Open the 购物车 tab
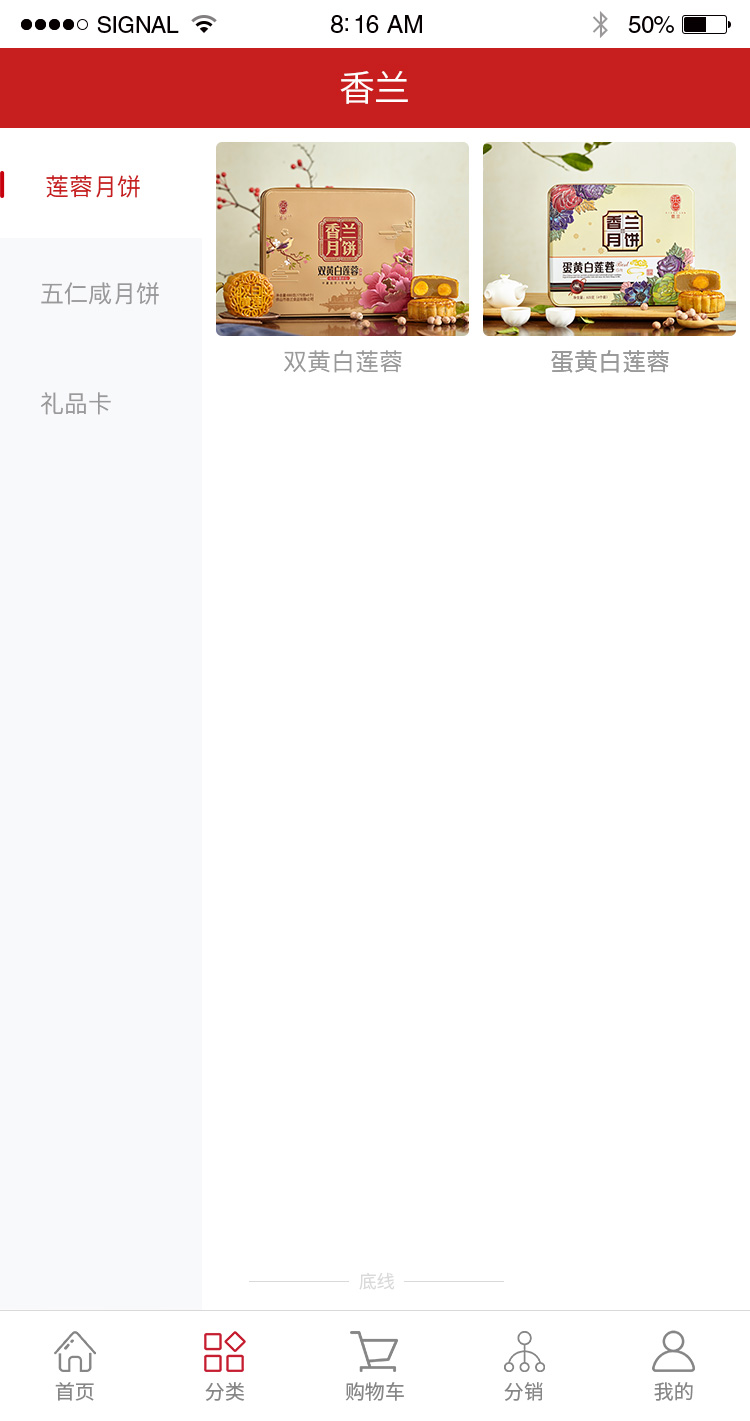The image size is (750, 1421). pyautogui.click(x=375, y=1365)
